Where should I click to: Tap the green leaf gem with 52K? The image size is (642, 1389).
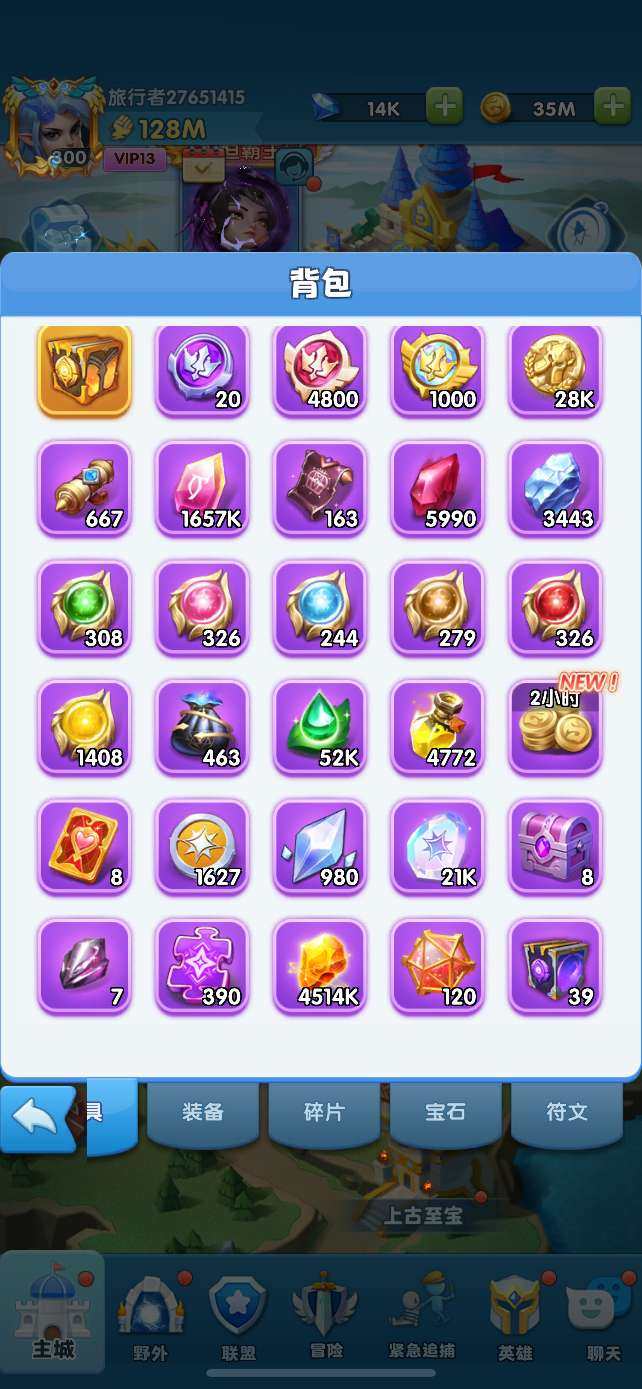tap(320, 727)
